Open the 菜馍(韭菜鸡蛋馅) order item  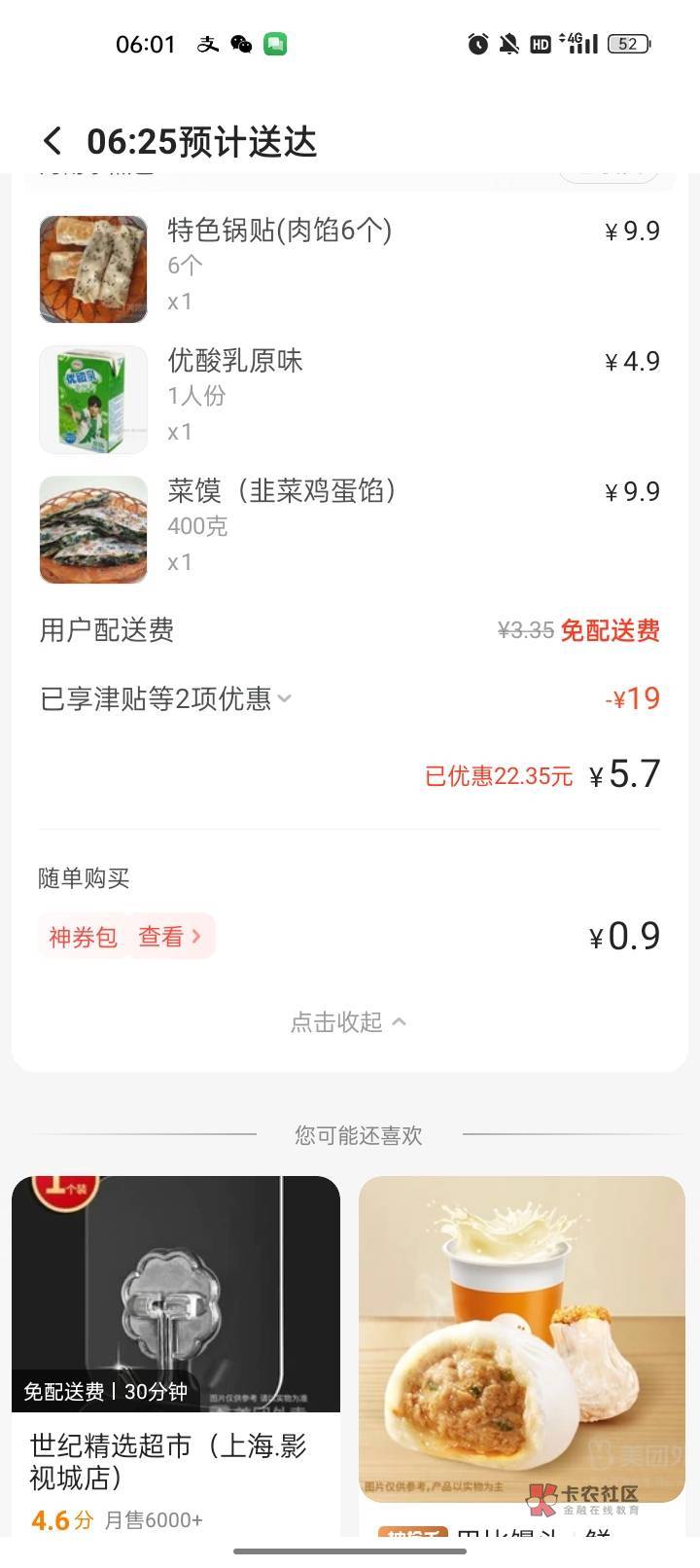click(x=350, y=529)
